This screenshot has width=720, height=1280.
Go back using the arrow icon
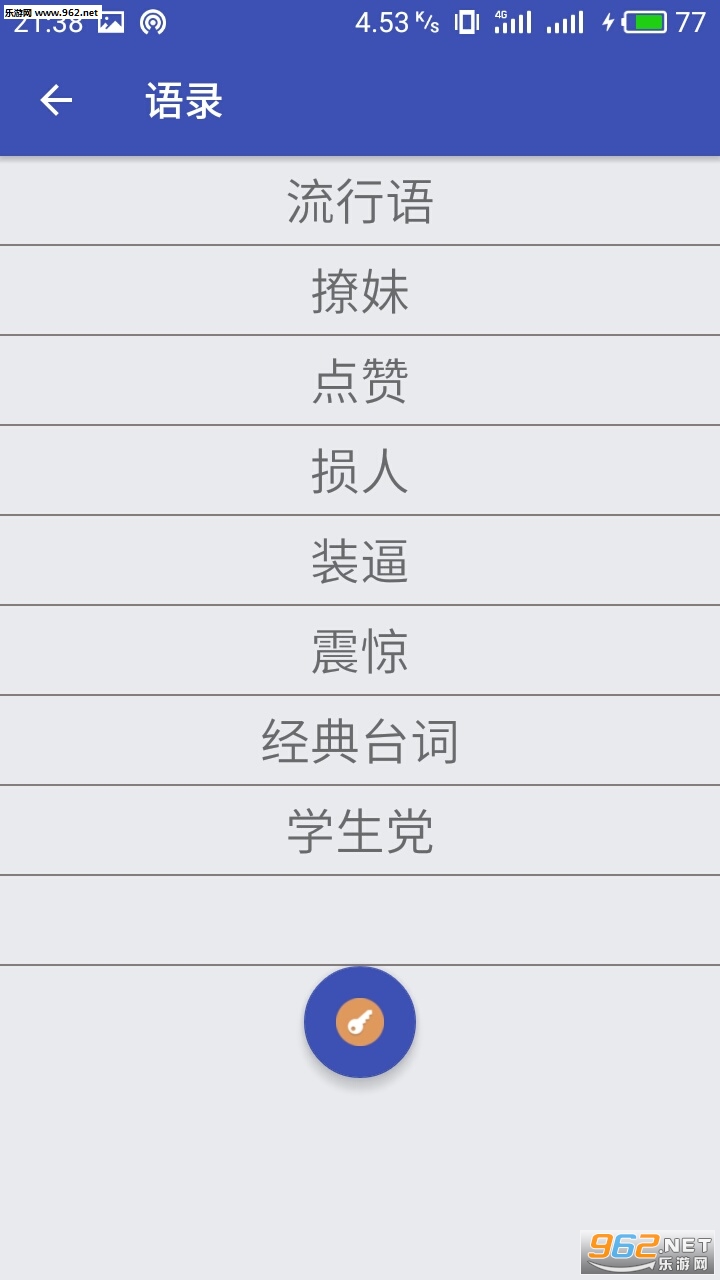pyautogui.click(x=56, y=100)
